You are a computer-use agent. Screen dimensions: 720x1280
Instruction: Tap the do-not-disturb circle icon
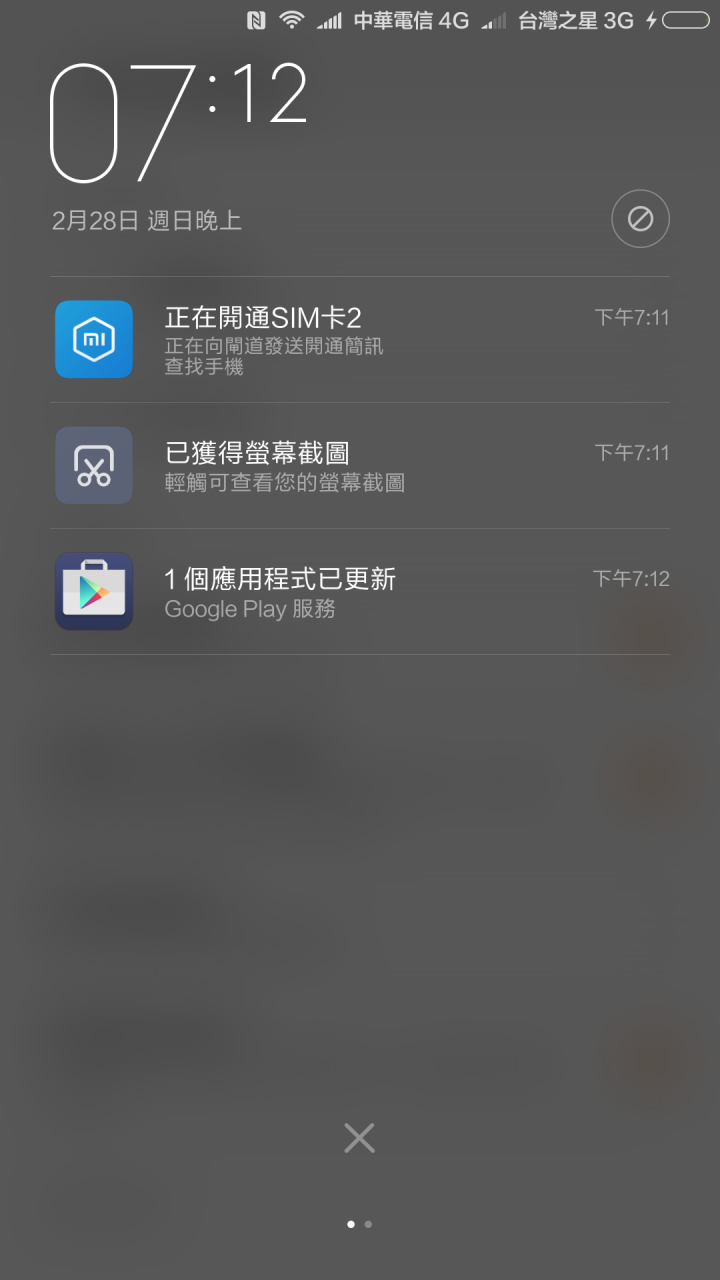(x=640, y=218)
